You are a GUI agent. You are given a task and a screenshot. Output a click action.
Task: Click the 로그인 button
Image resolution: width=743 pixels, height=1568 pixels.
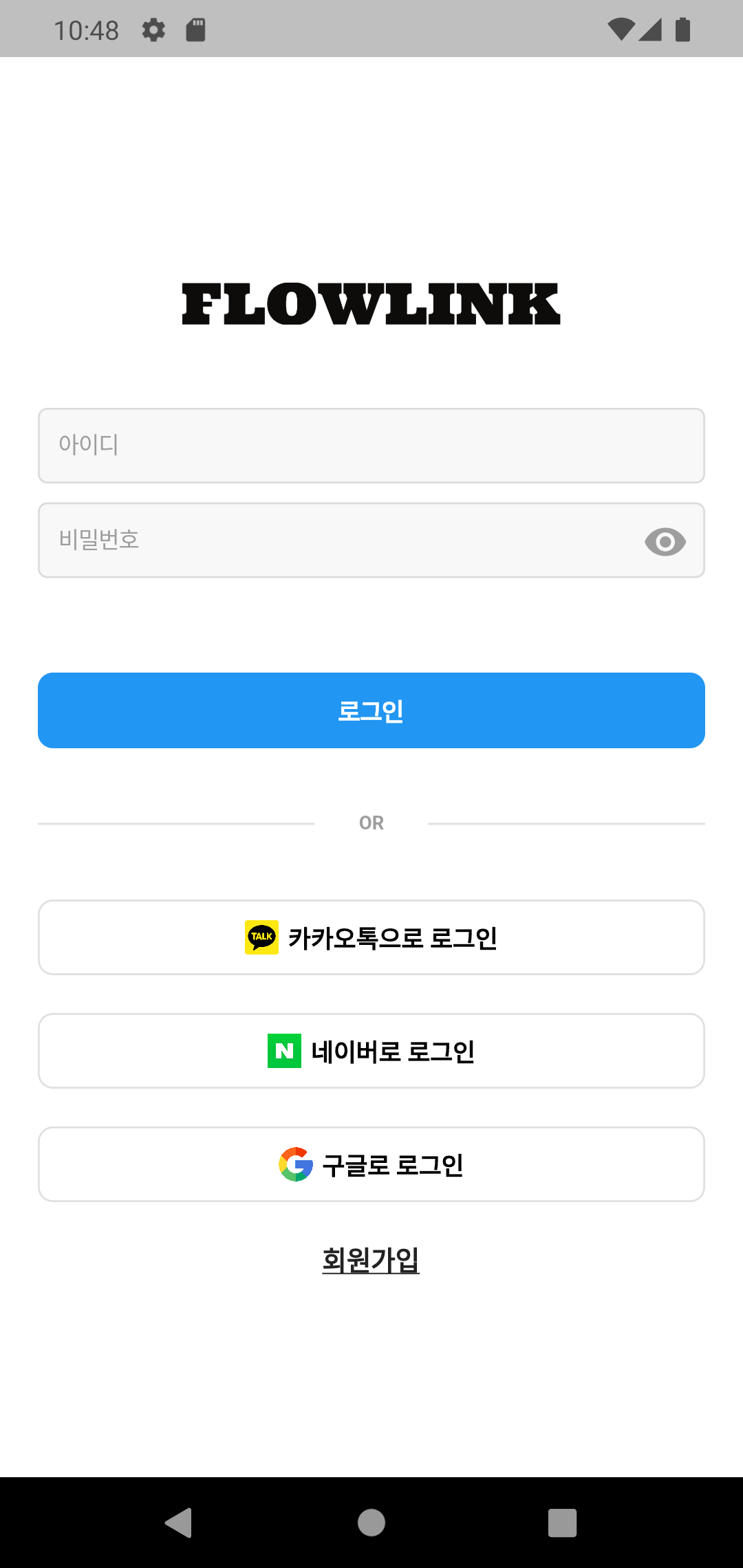coord(371,710)
